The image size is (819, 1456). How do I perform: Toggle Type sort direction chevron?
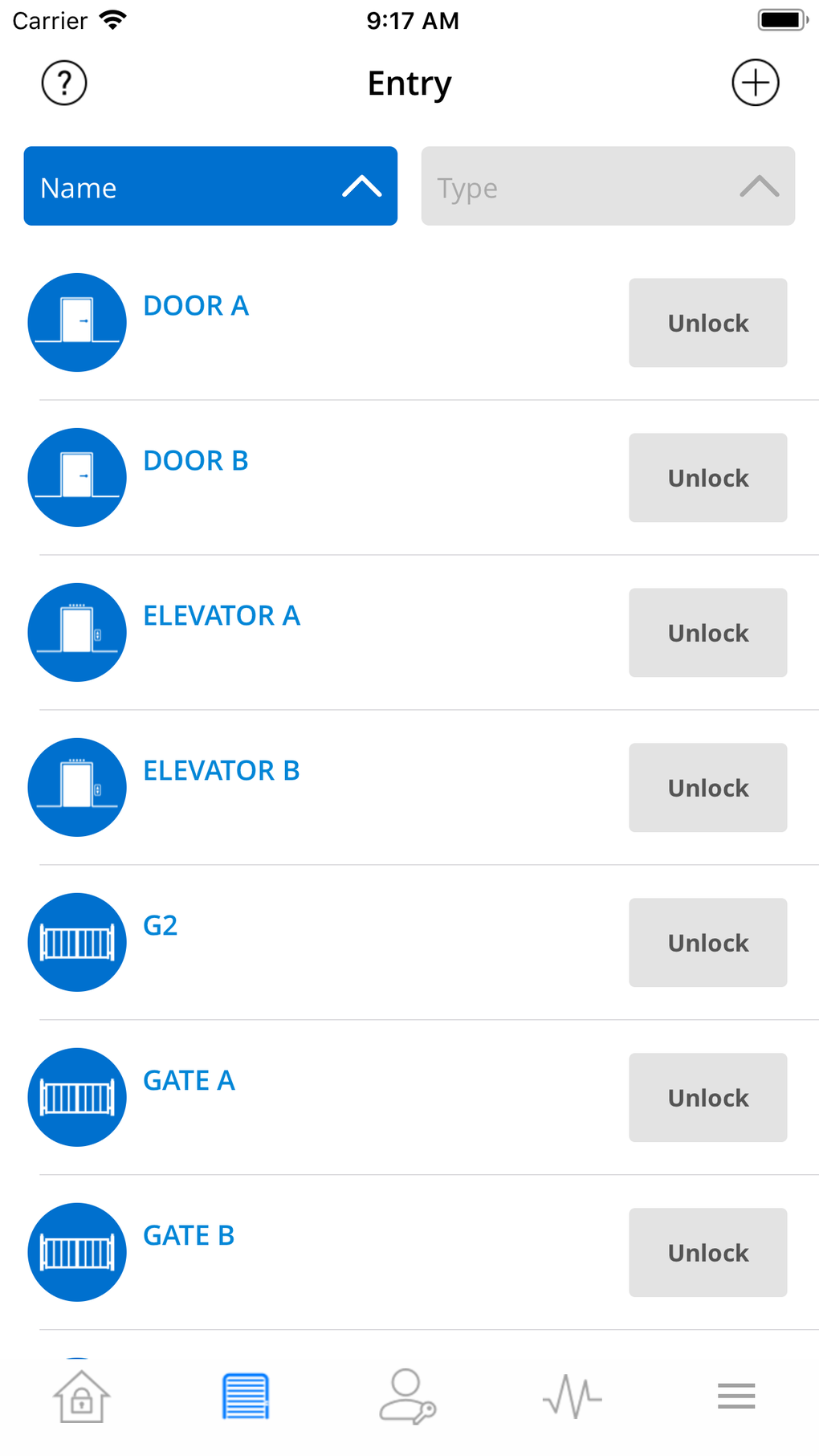pos(758,186)
